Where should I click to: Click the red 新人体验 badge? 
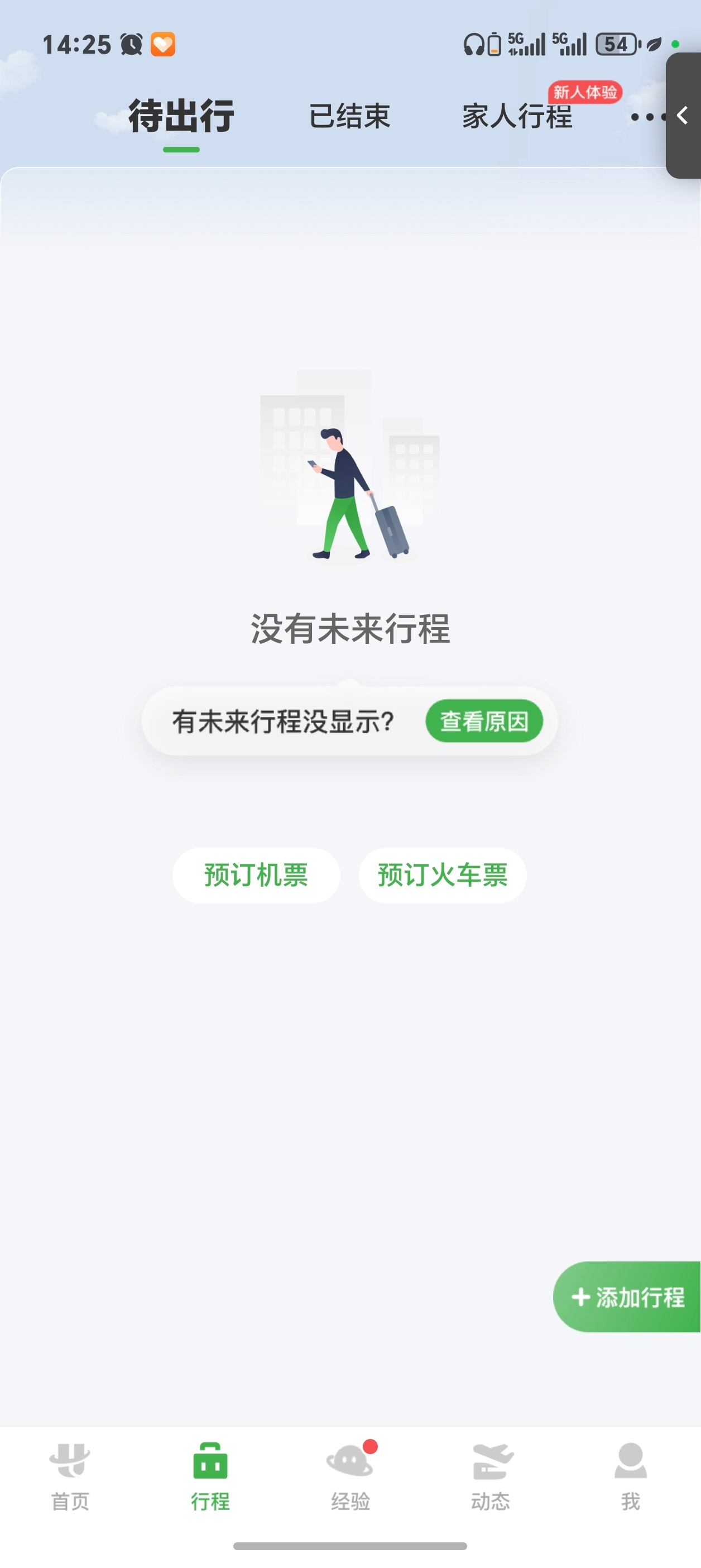pyautogui.click(x=586, y=92)
